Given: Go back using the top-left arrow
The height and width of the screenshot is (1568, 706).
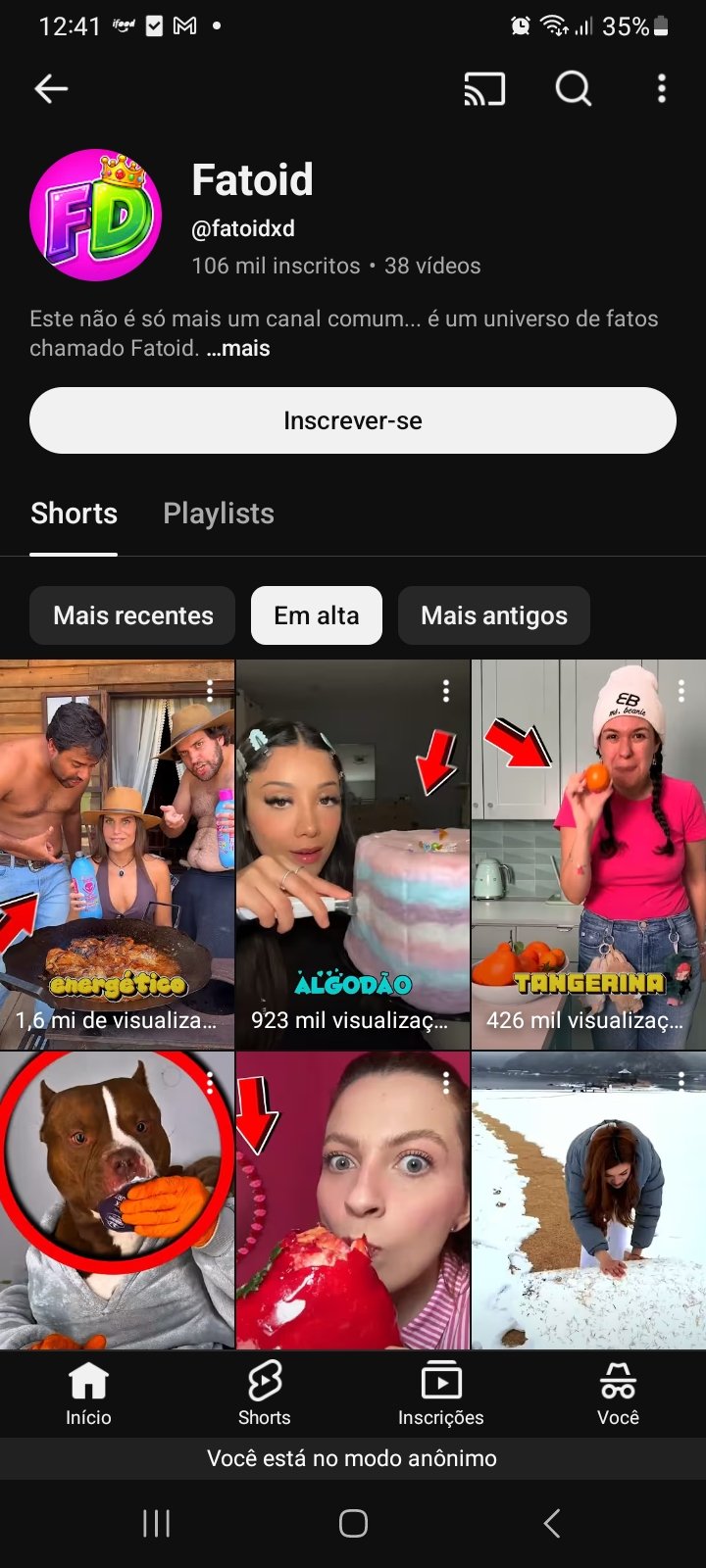Looking at the screenshot, I should [51, 89].
